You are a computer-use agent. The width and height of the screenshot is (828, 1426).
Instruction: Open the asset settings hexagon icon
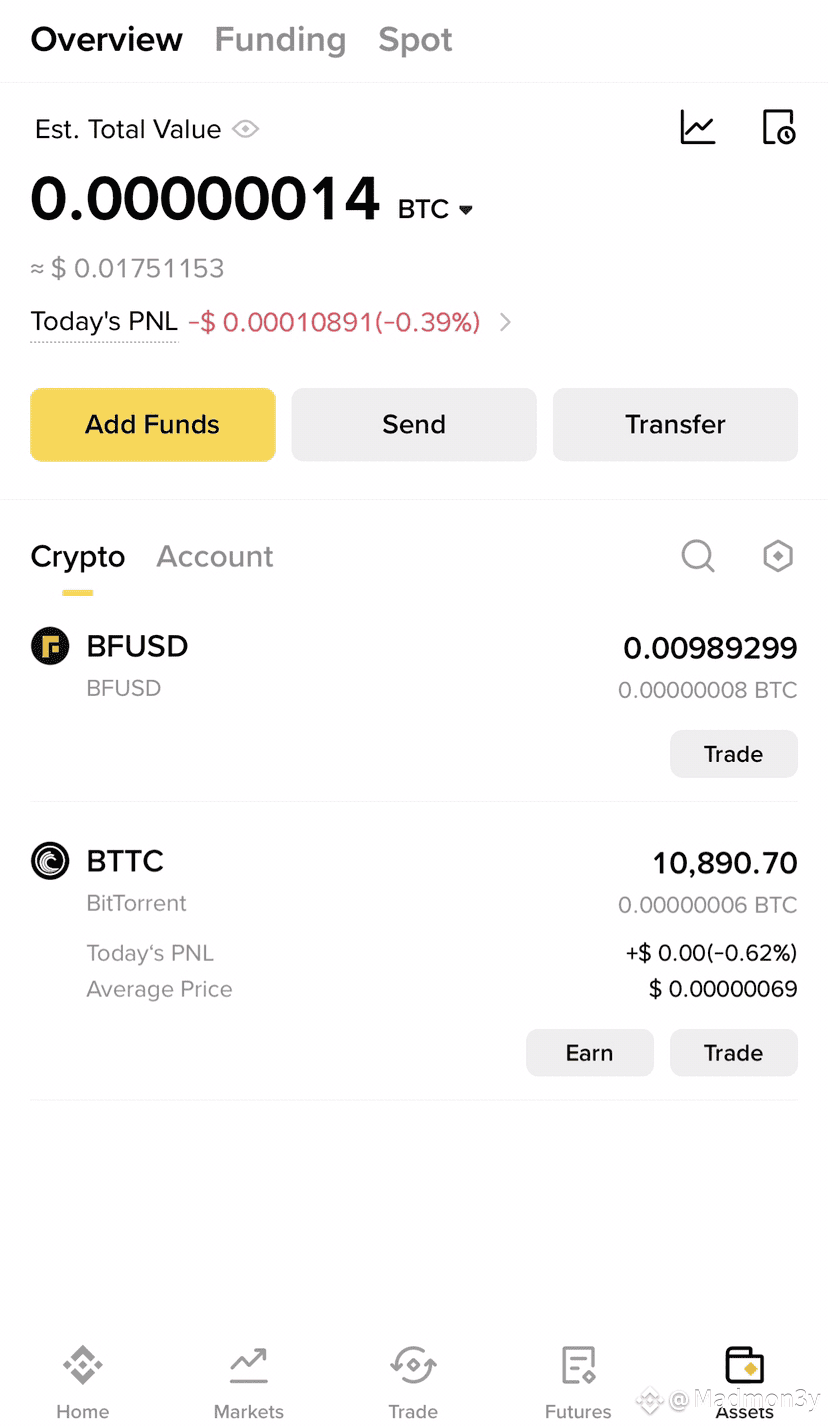coord(778,555)
